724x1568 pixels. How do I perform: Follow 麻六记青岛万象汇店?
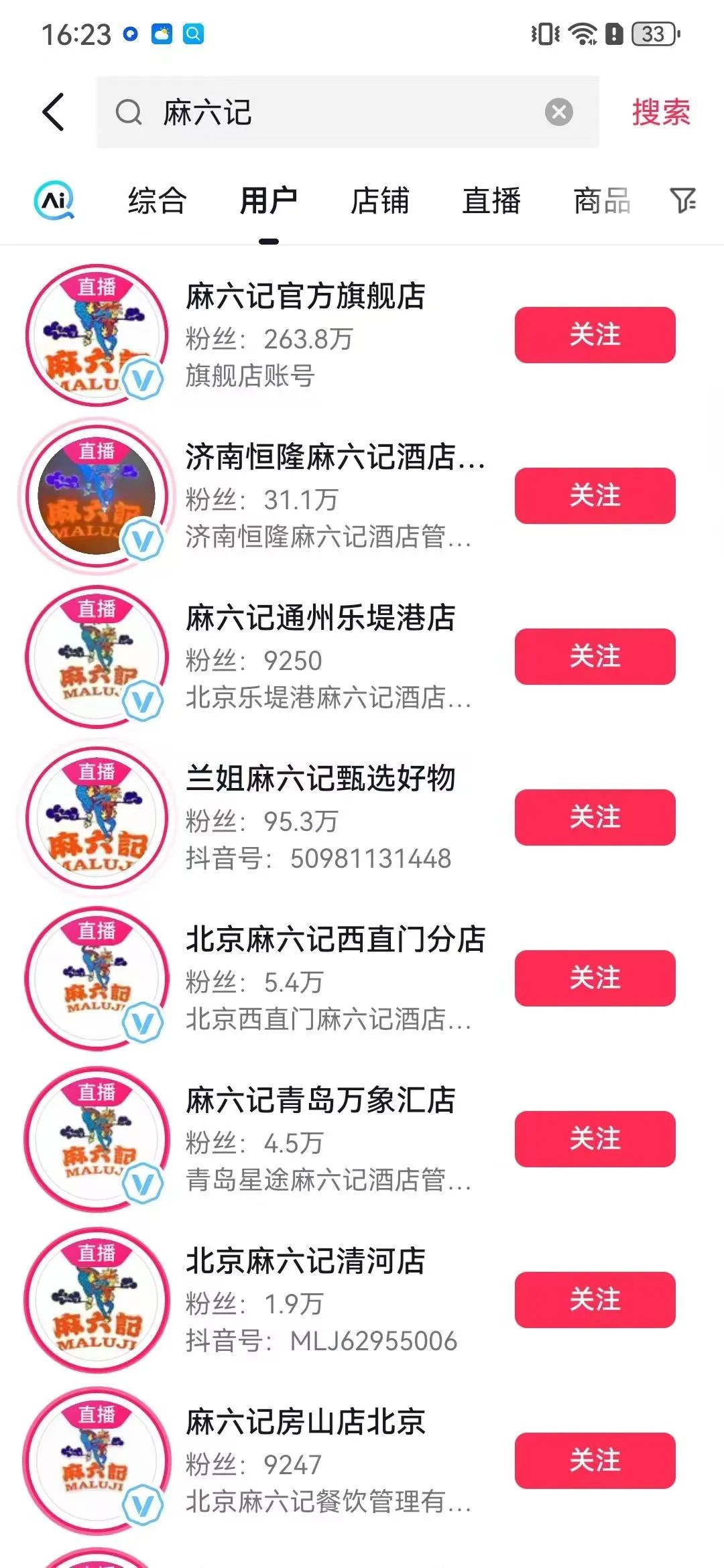[595, 1139]
